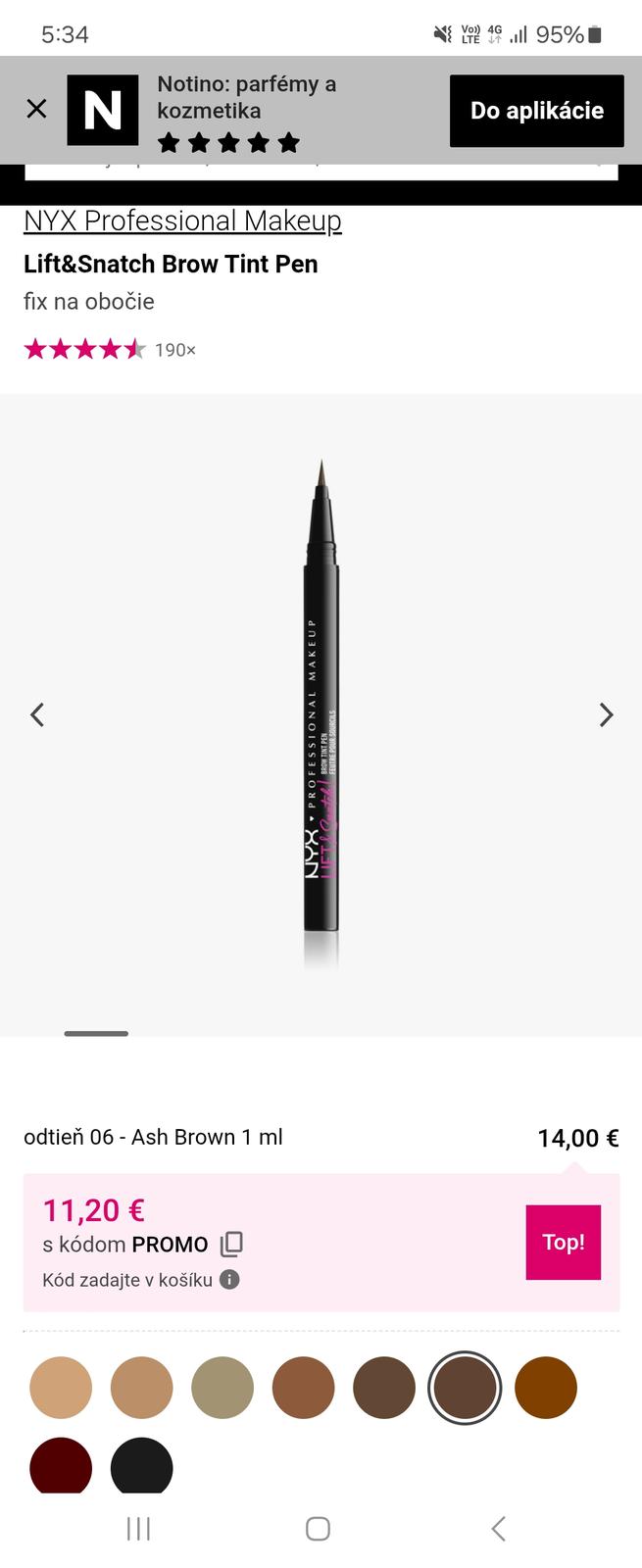Copy the PROMO code
Screen dimensions: 642x1568
coord(231,1244)
